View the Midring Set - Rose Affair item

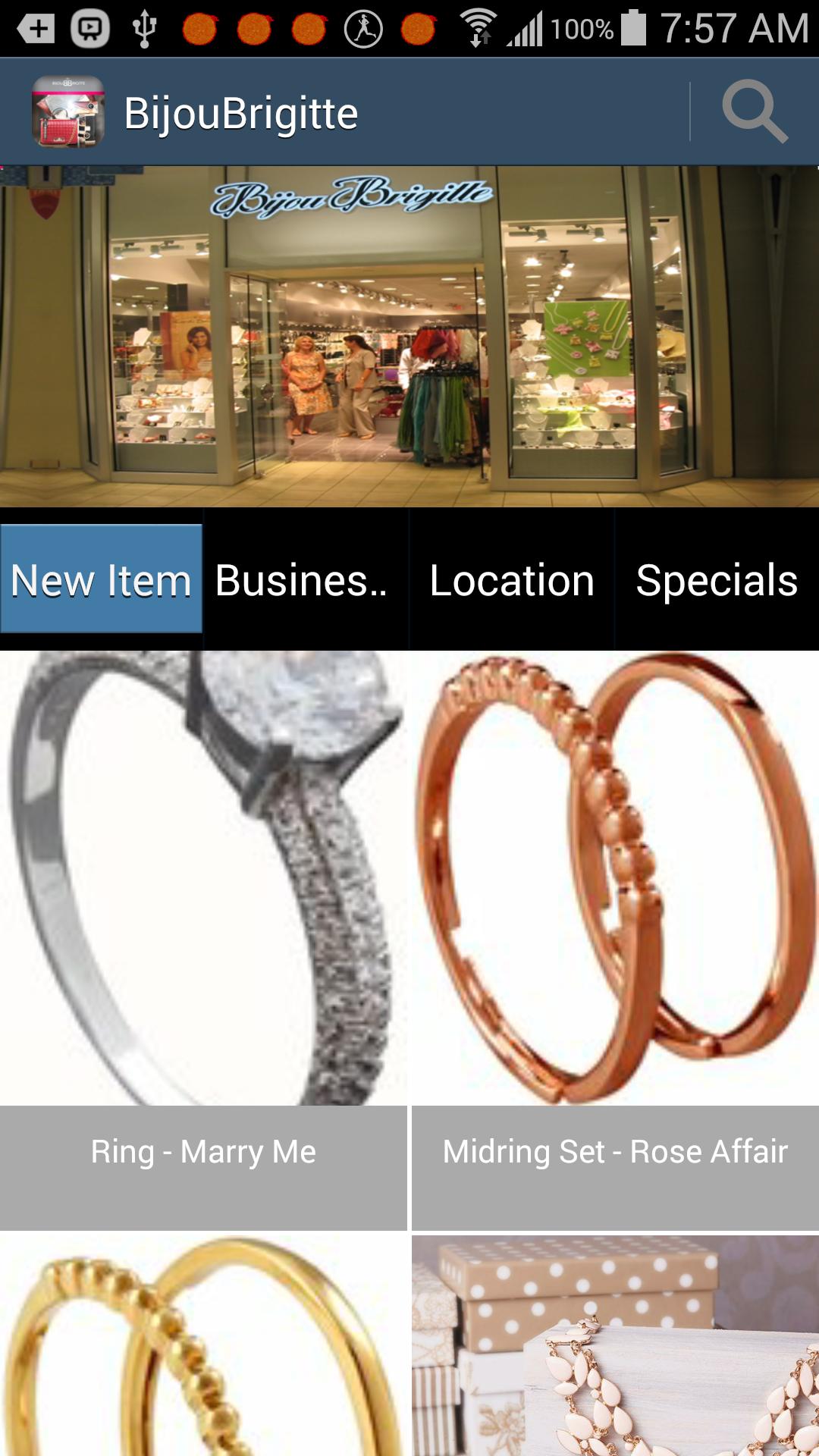tap(615, 940)
